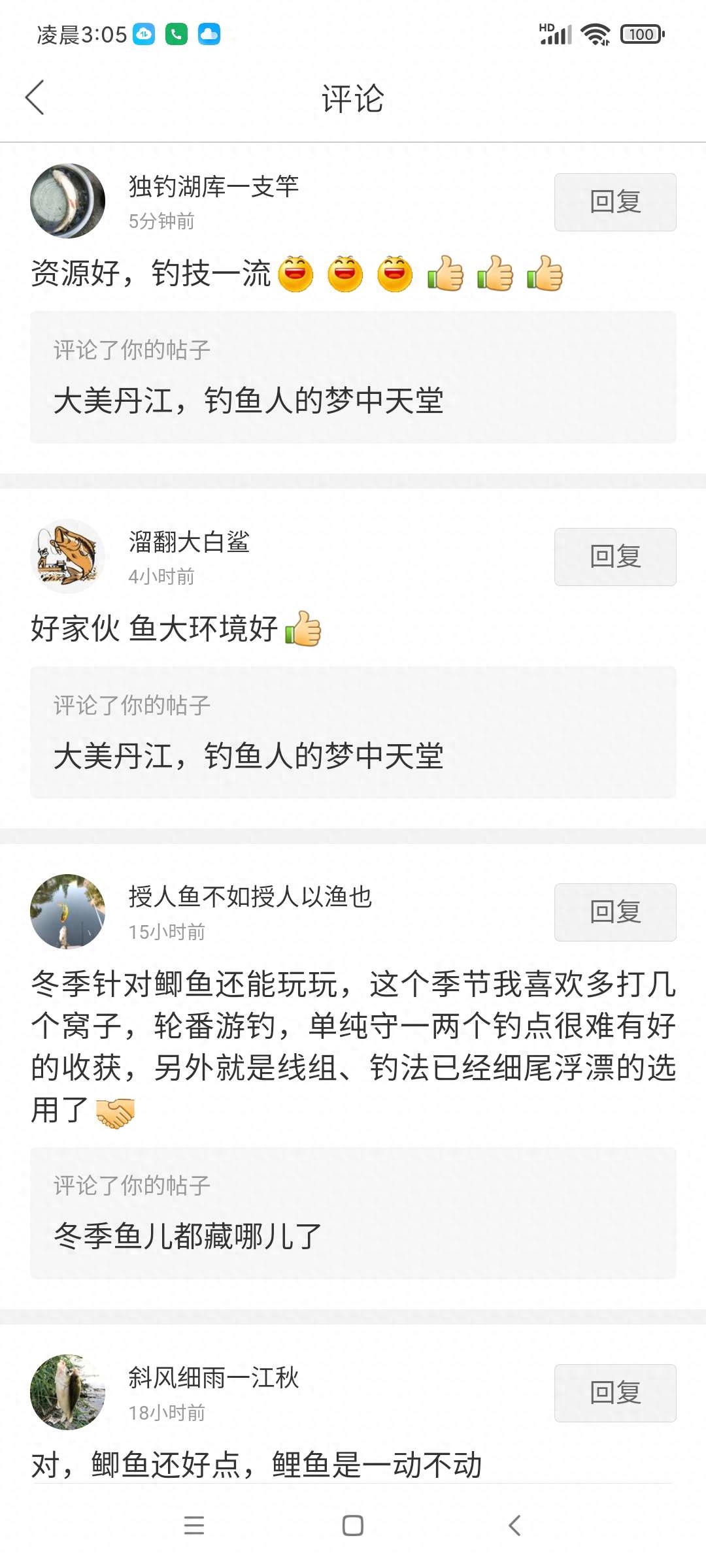The height and width of the screenshot is (1568, 706).
Task: Open post 大美丹江 under 溜翻大白鲨's comment
Action: tap(353, 733)
